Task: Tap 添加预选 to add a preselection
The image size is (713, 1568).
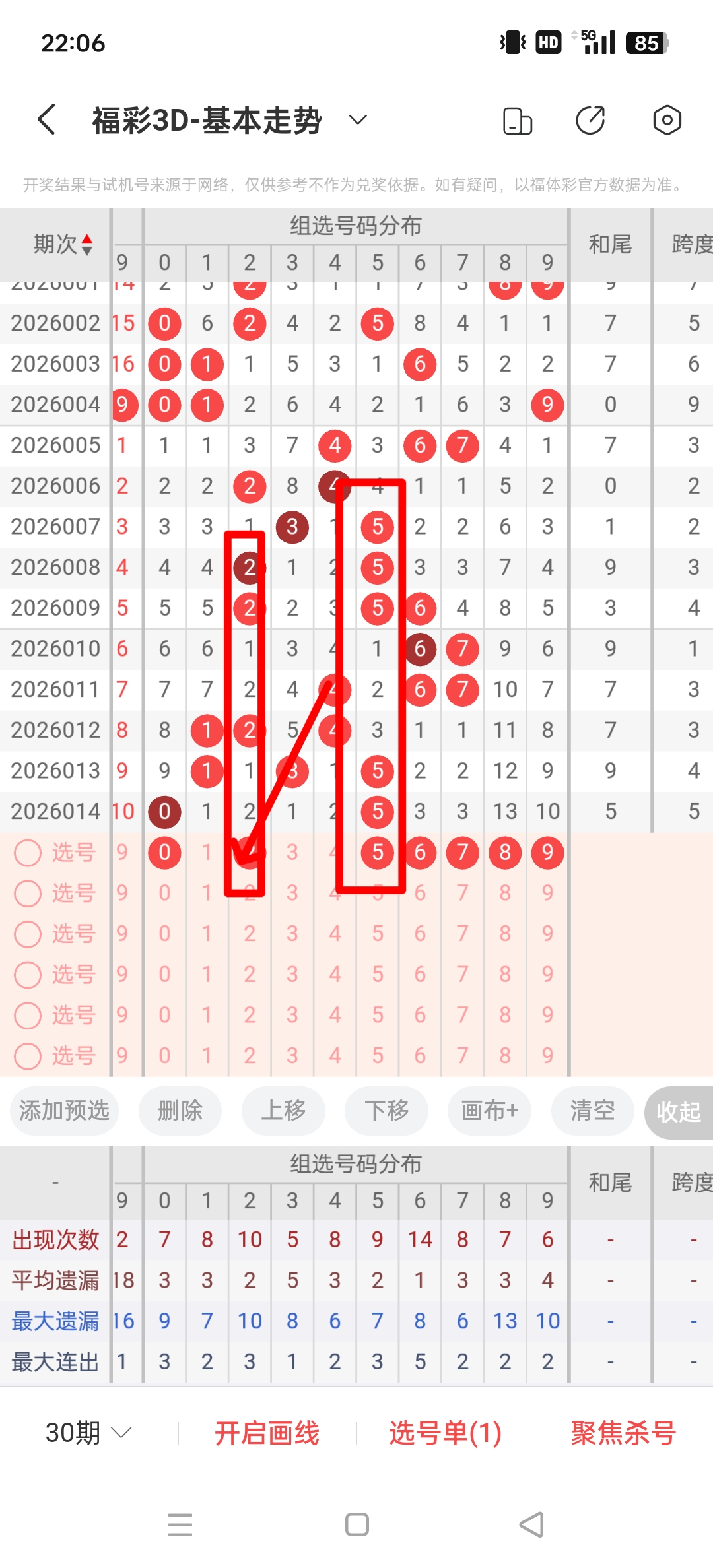Action: (x=63, y=1111)
